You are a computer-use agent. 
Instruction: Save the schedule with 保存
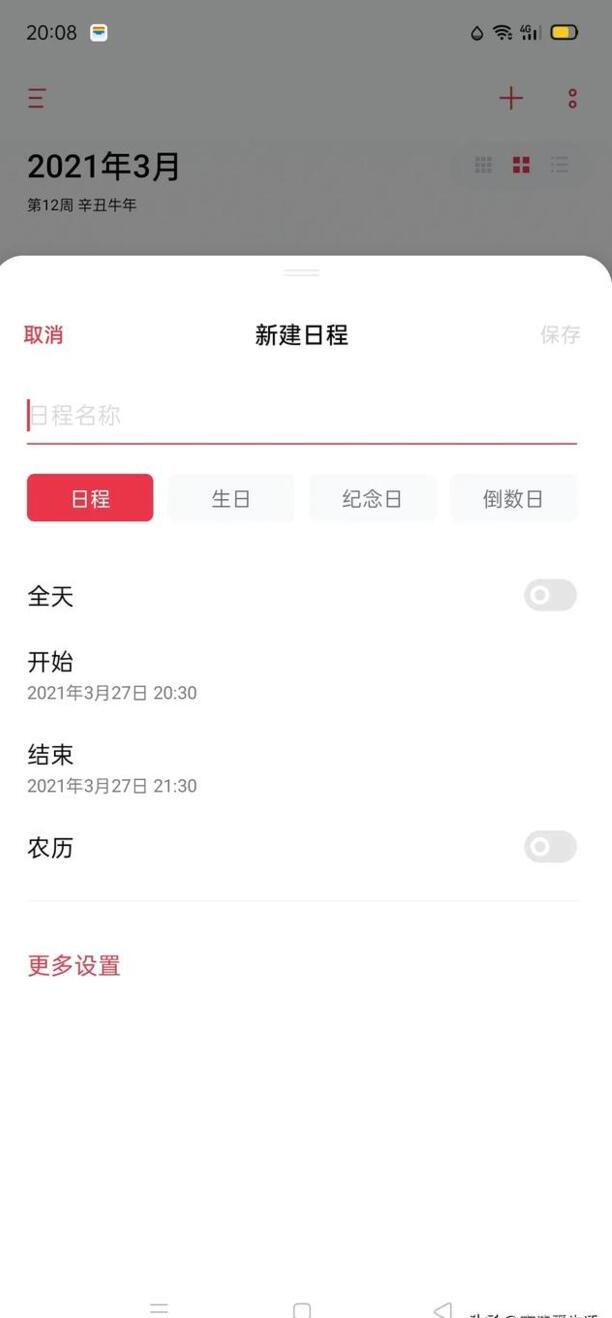click(560, 335)
